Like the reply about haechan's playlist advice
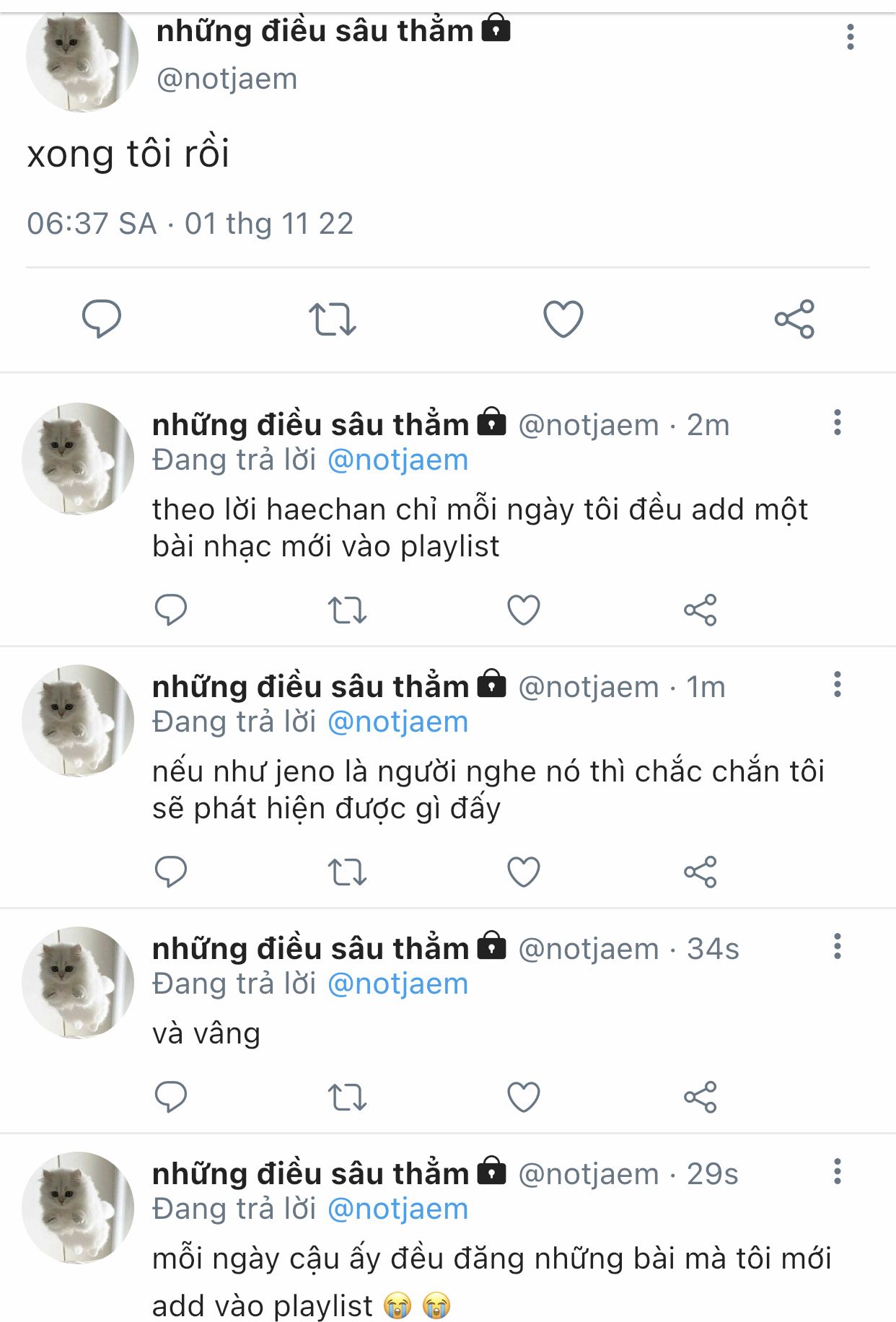 (x=524, y=610)
